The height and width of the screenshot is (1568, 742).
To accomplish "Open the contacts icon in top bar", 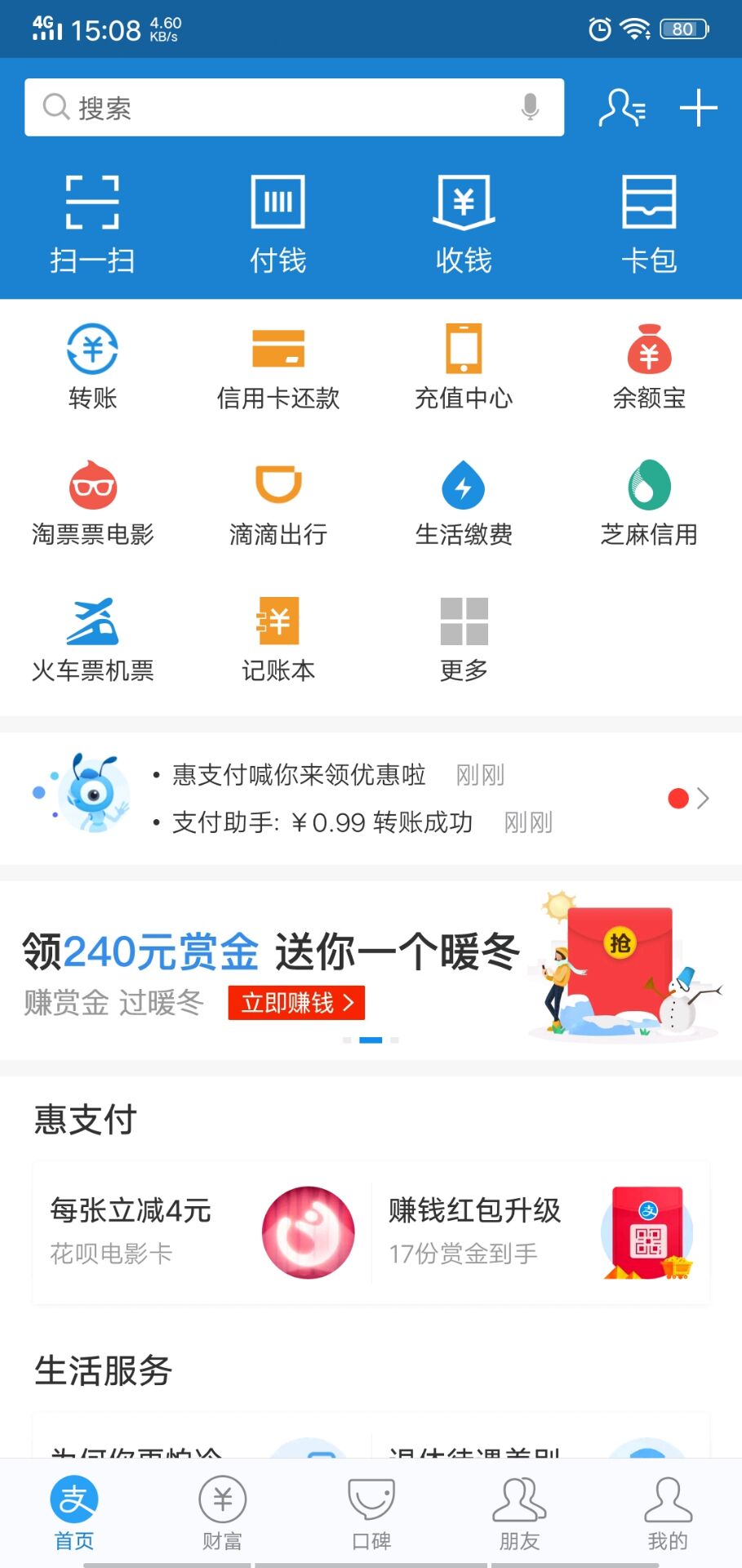I will point(623,108).
